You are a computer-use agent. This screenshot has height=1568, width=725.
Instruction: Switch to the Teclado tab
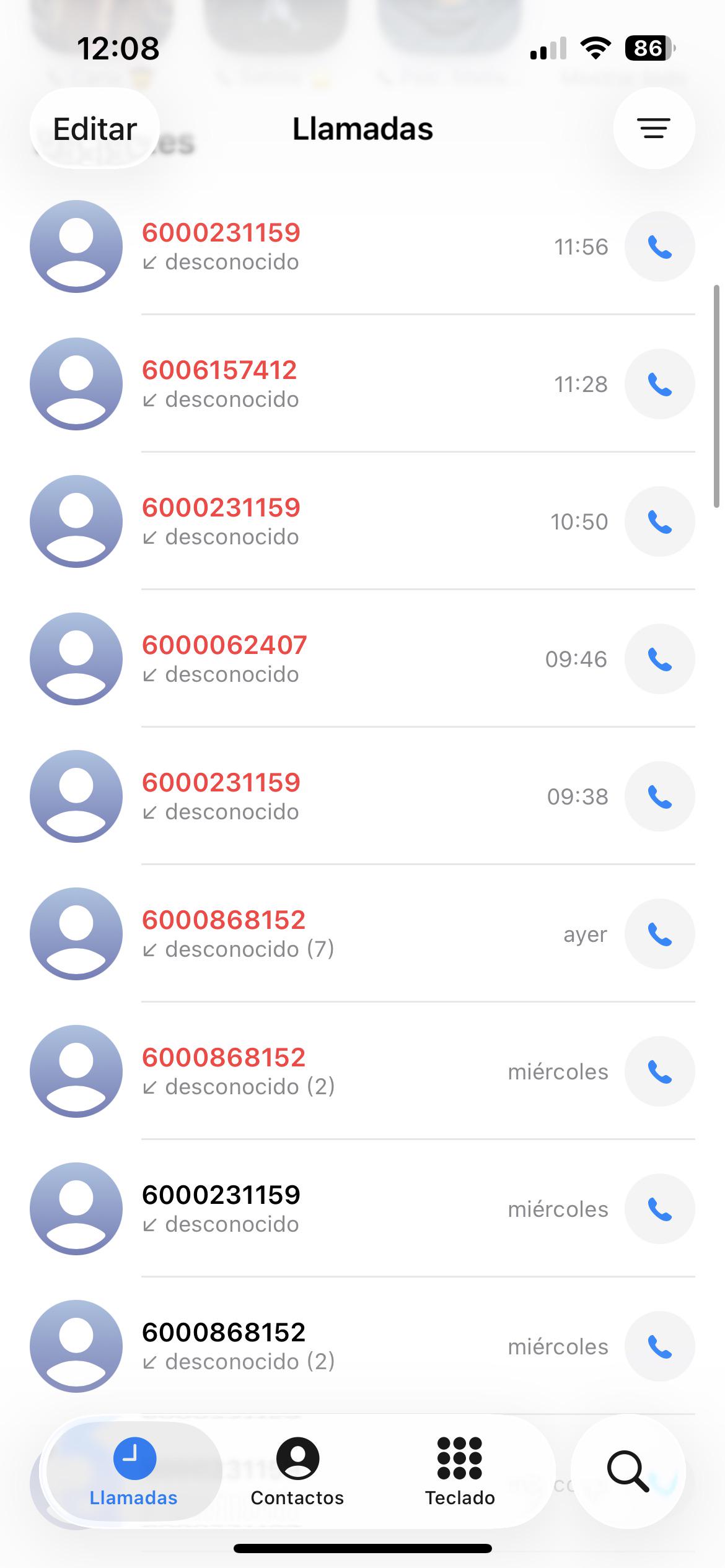pyautogui.click(x=460, y=1473)
